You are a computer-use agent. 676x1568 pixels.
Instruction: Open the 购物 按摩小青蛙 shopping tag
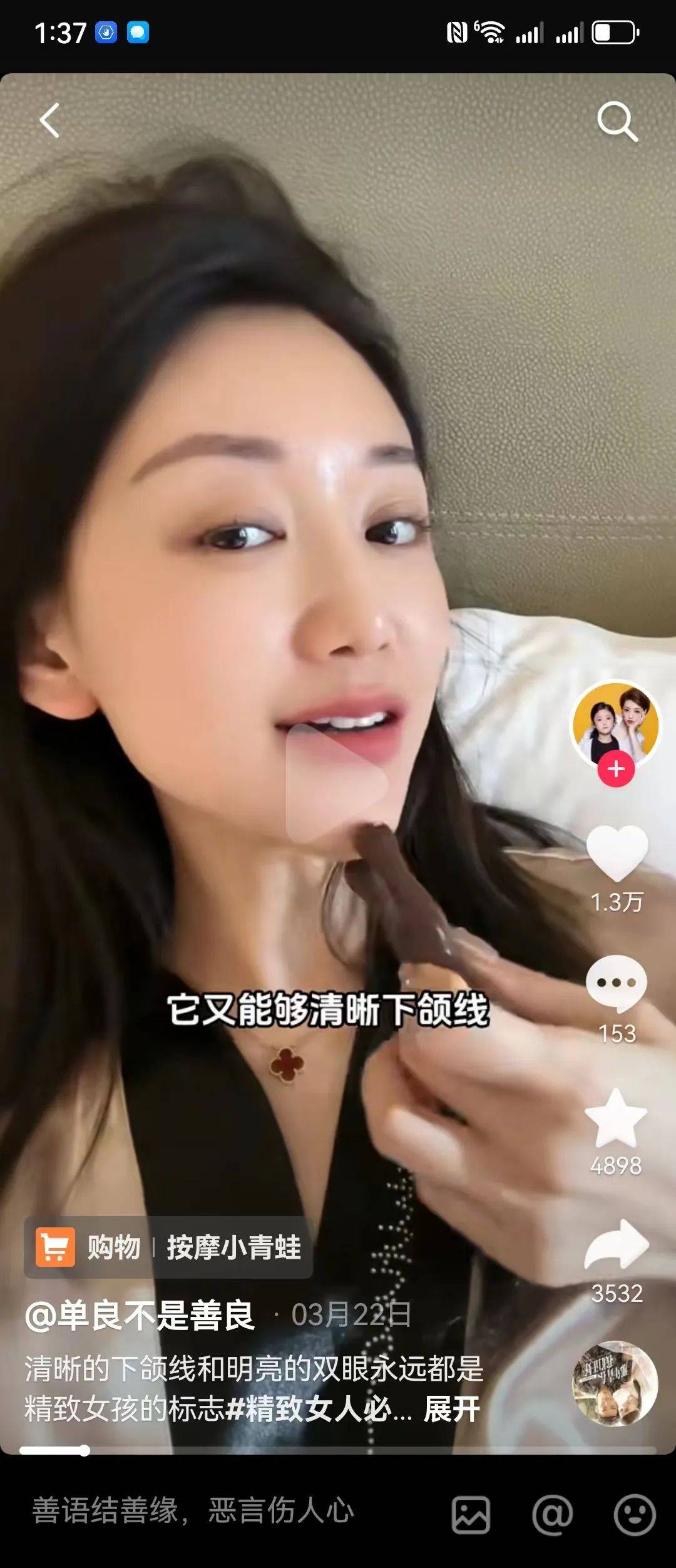point(168,1247)
